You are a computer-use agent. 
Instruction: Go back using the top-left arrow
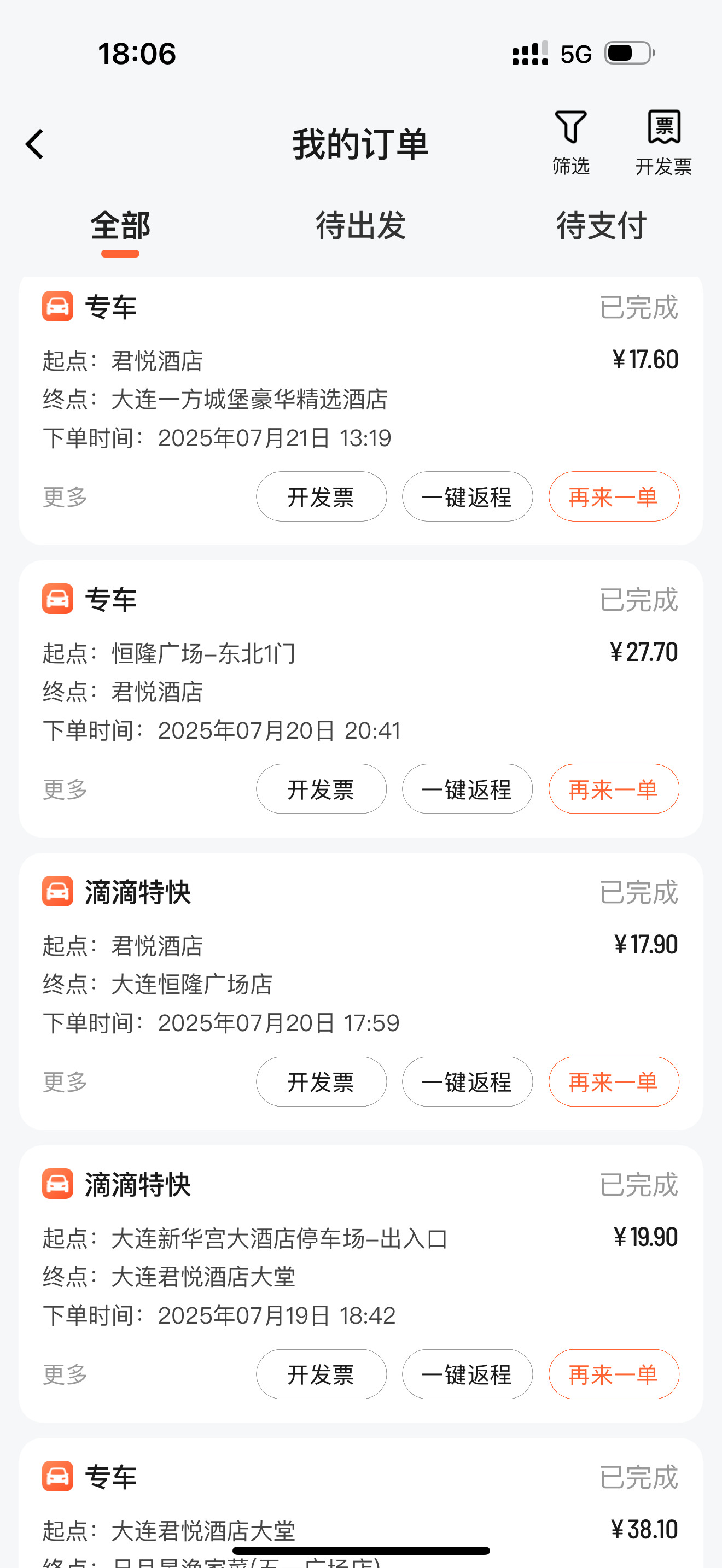tap(34, 144)
